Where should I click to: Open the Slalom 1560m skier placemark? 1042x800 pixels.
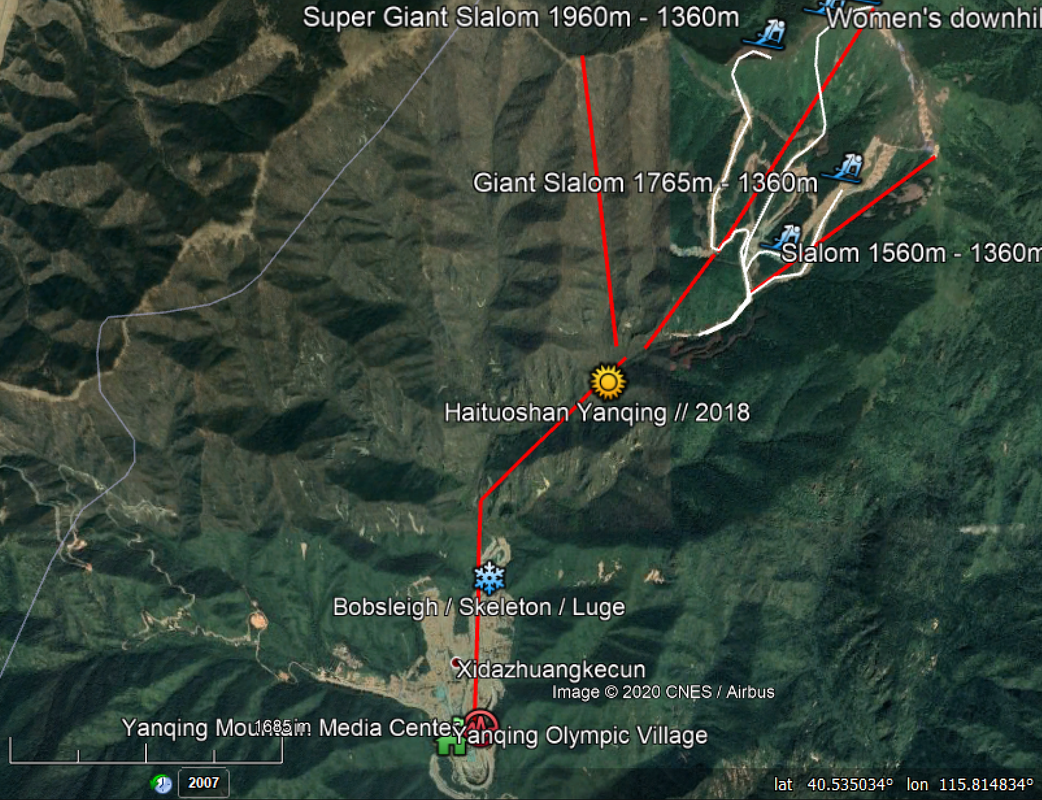pyautogui.click(x=782, y=238)
